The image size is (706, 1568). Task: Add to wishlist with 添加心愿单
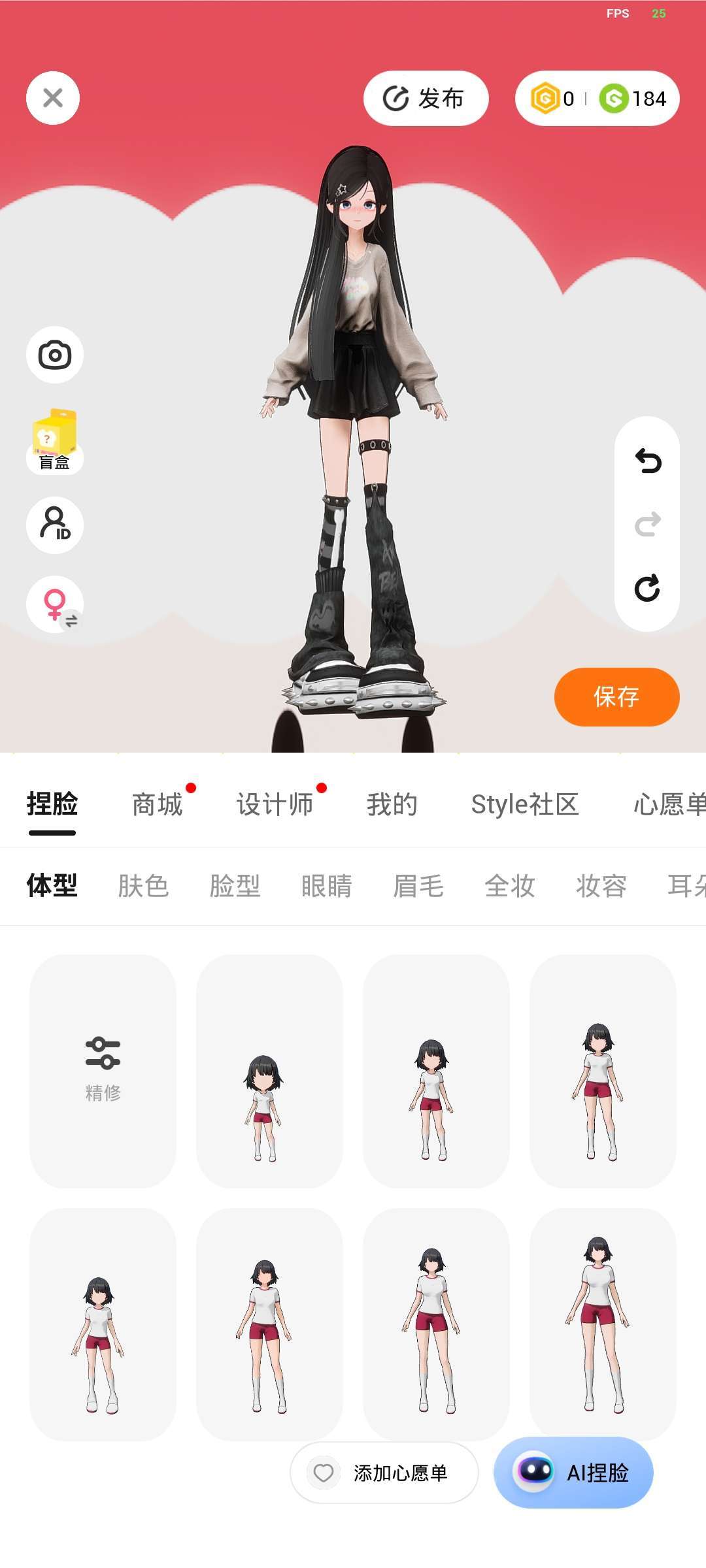384,1473
